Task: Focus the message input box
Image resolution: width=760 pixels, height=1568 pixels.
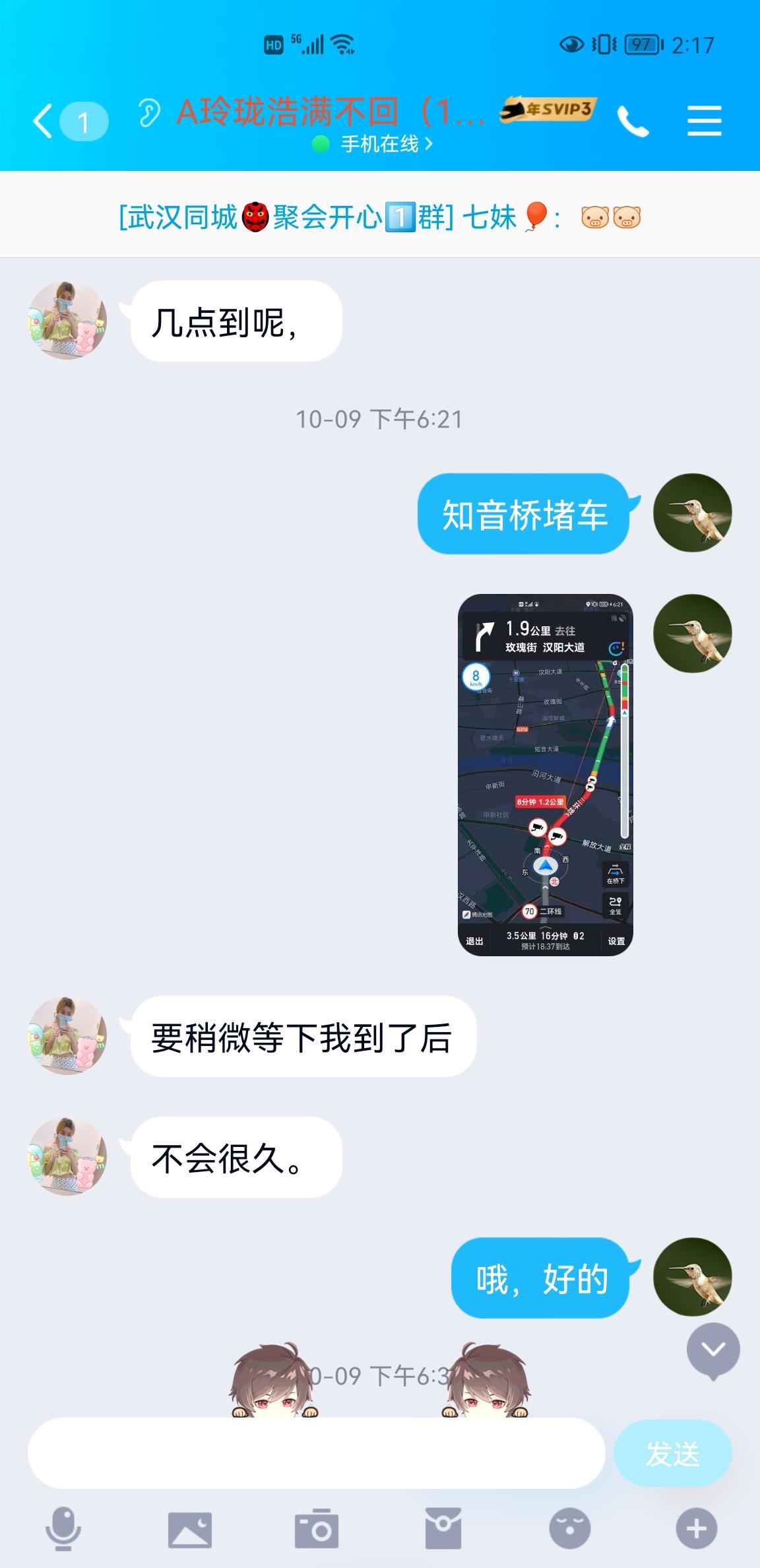Action: click(315, 1453)
